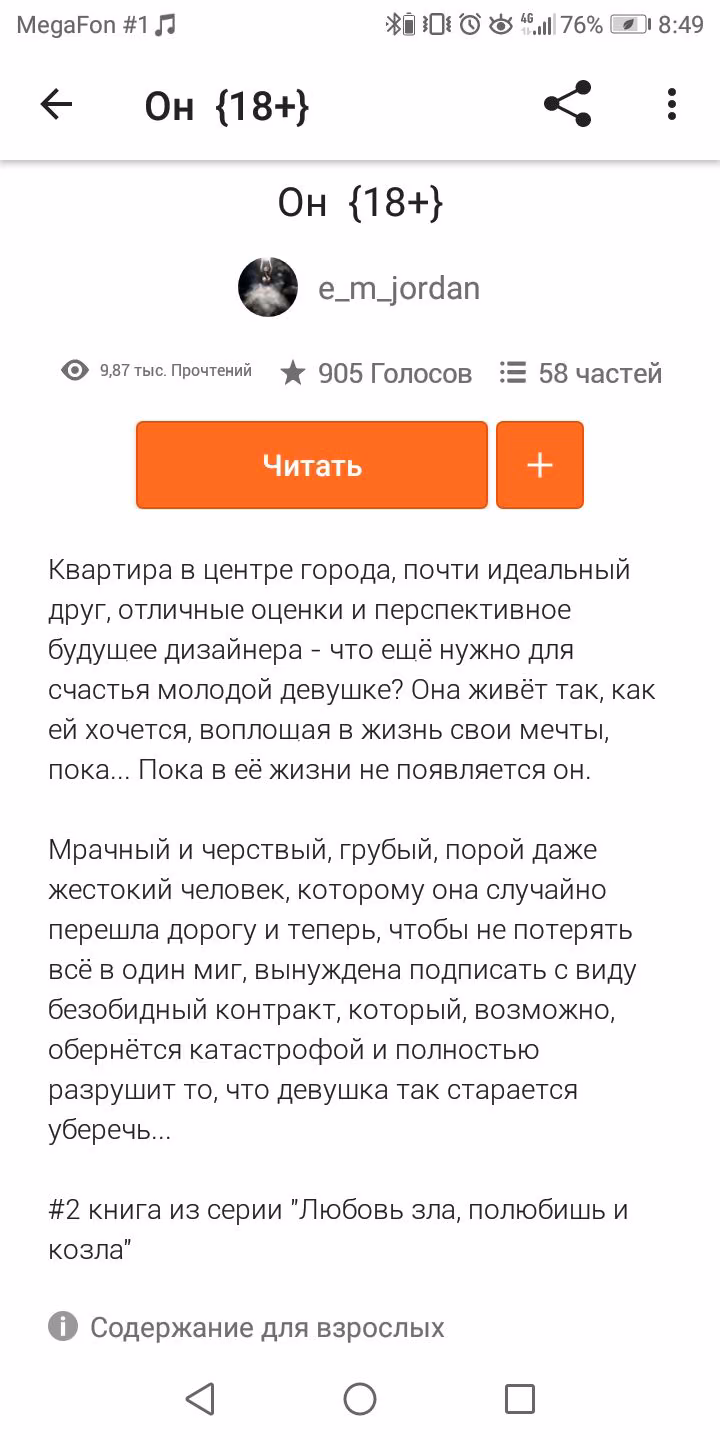The height and width of the screenshot is (1440, 720).
Task: Open the 58 частей chapter list
Action: coord(581,373)
